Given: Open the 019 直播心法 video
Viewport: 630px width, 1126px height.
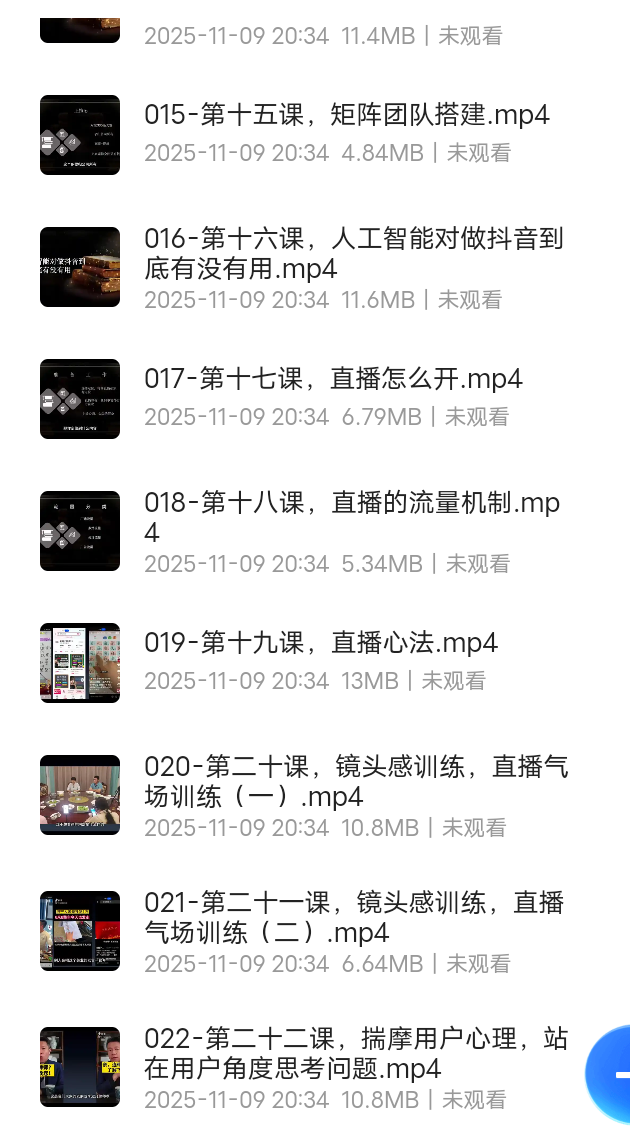Looking at the screenshot, I should click(x=320, y=643).
